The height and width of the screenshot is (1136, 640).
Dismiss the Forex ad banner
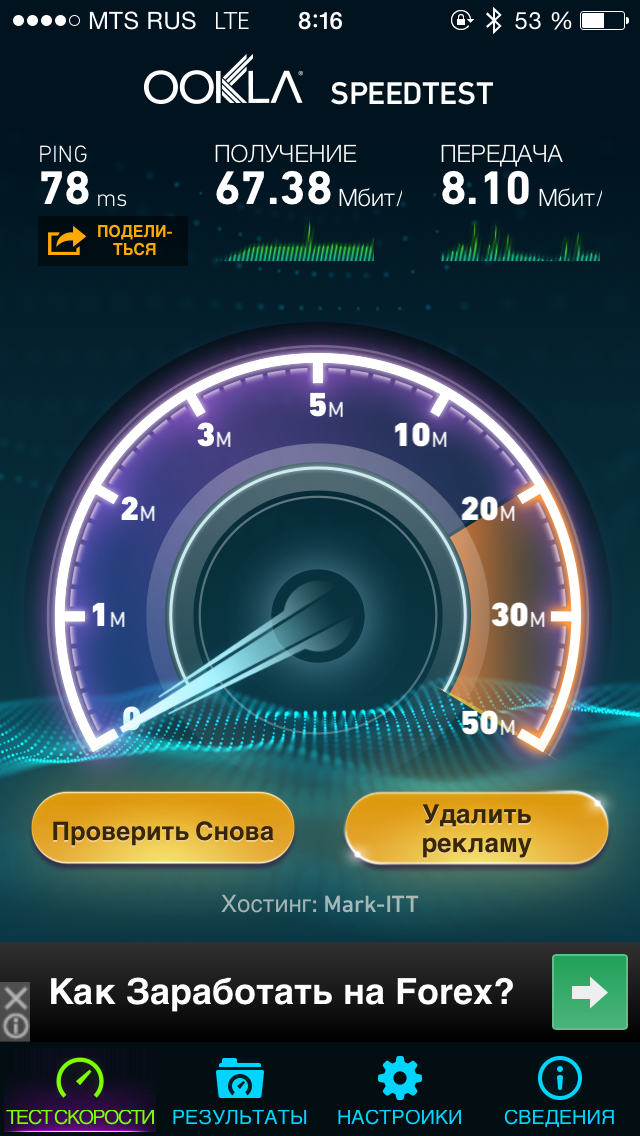(15, 997)
